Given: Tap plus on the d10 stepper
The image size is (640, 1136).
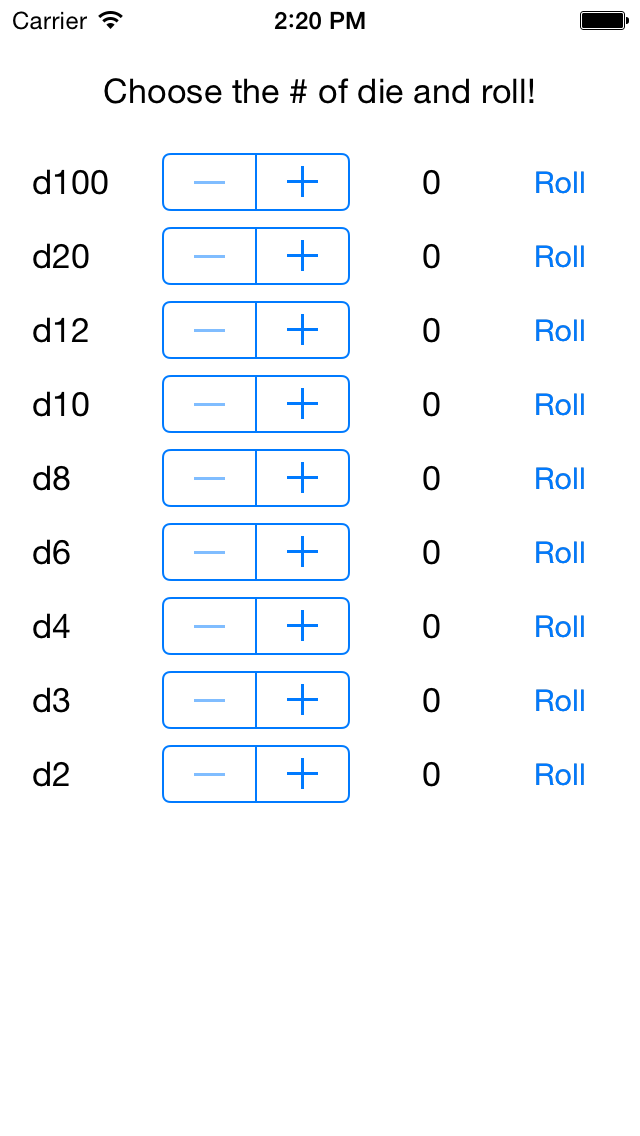Looking at the screenshot, I should coord(303,404).
